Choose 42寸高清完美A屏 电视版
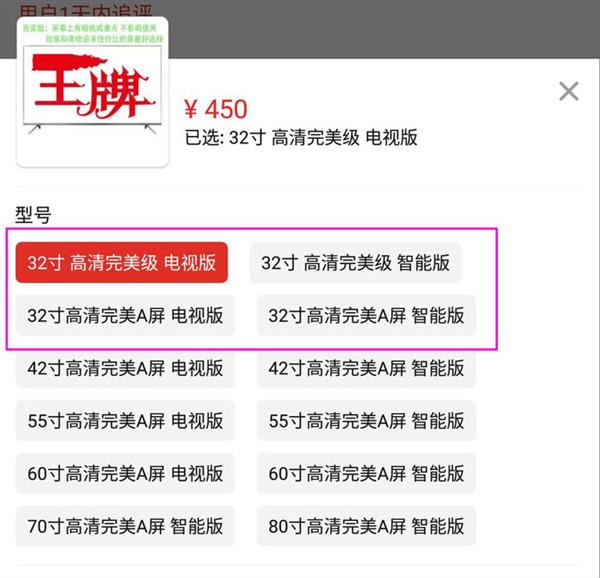Image resolution: width=600 pixels, height=578 pixels. click(125, 368)
